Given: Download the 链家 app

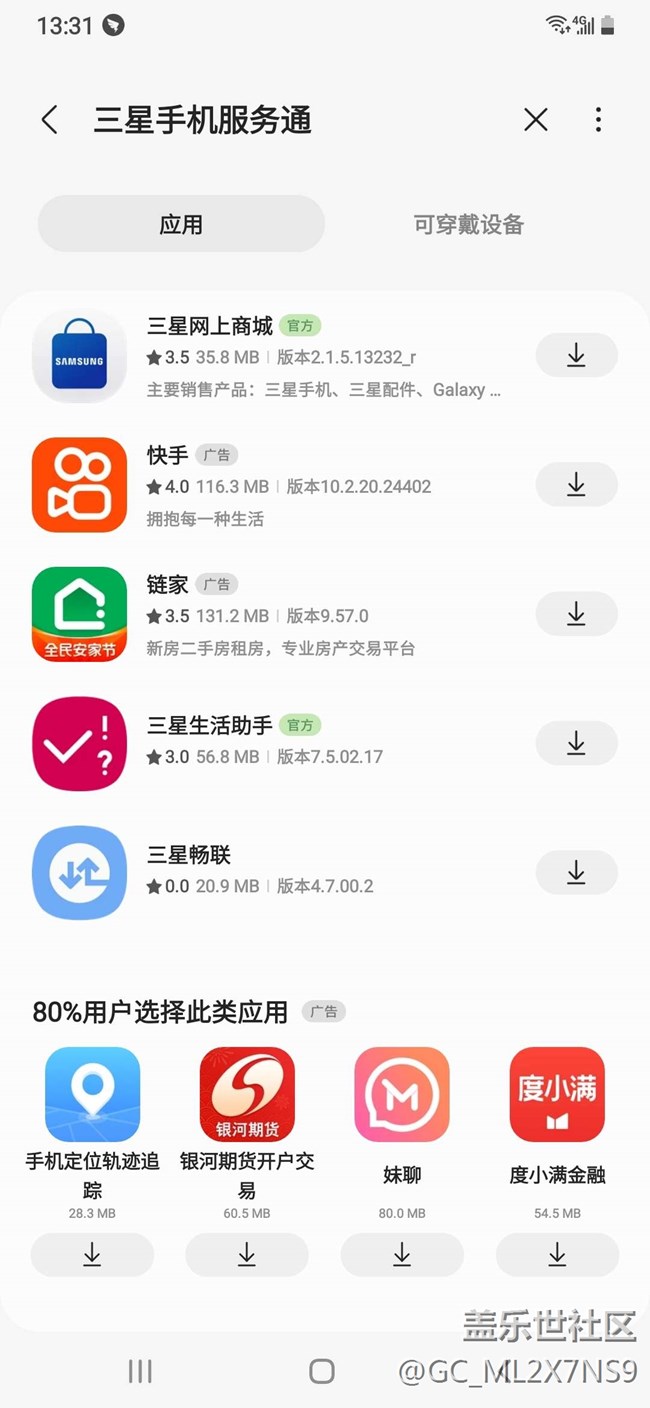Looking at the screenshot, I should point(576,614).
